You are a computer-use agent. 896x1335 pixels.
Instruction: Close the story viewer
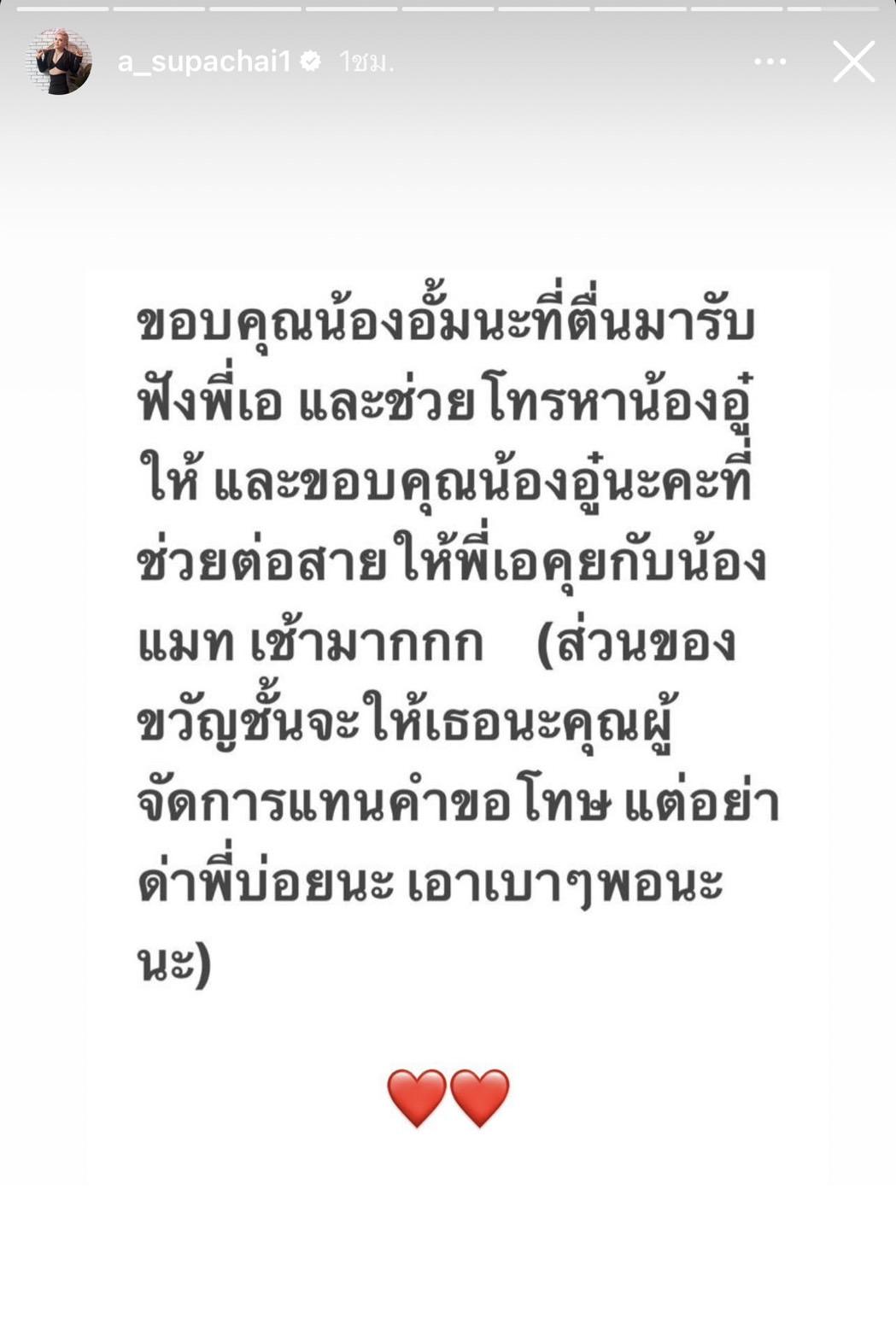click(853, 61)
